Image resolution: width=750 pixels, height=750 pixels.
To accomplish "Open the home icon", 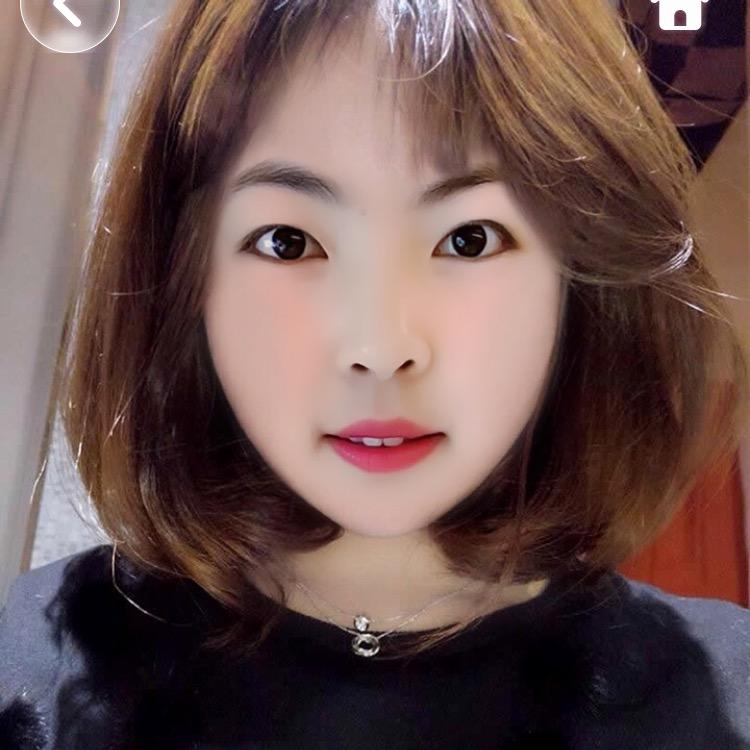I will click(679, 11).
